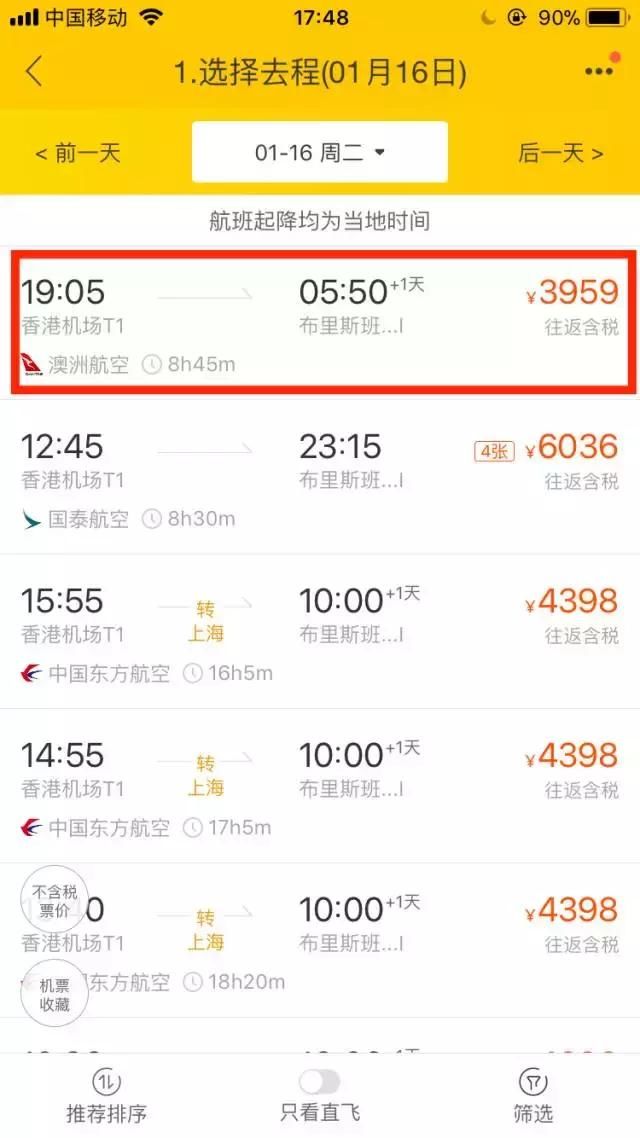Open 机票收藏 saved tickets
This screenshot has height=1138, width=640.
coord(54,994)
